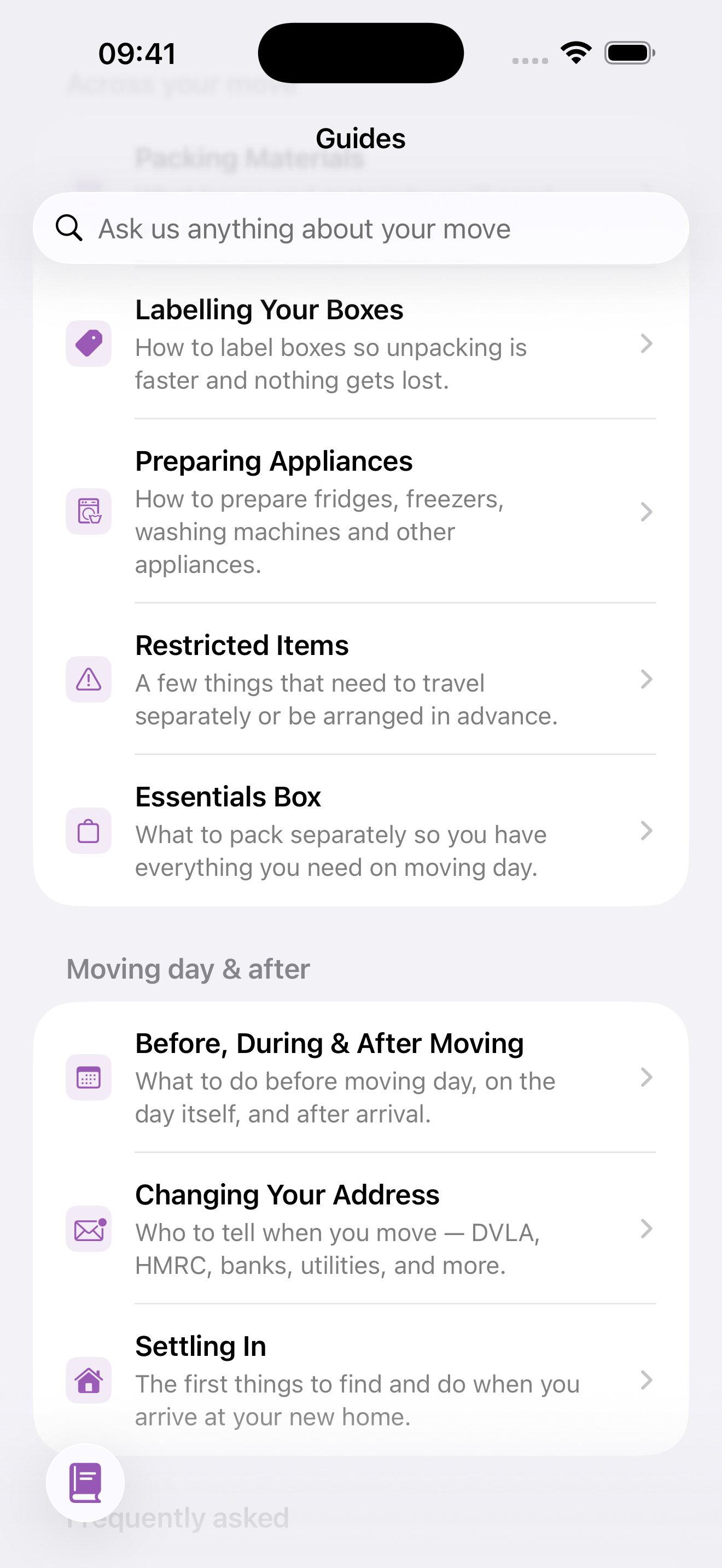Tap the envelope icon beside Changing Your Address
Screen dimensions: 722x1568
pos(88,1230)
